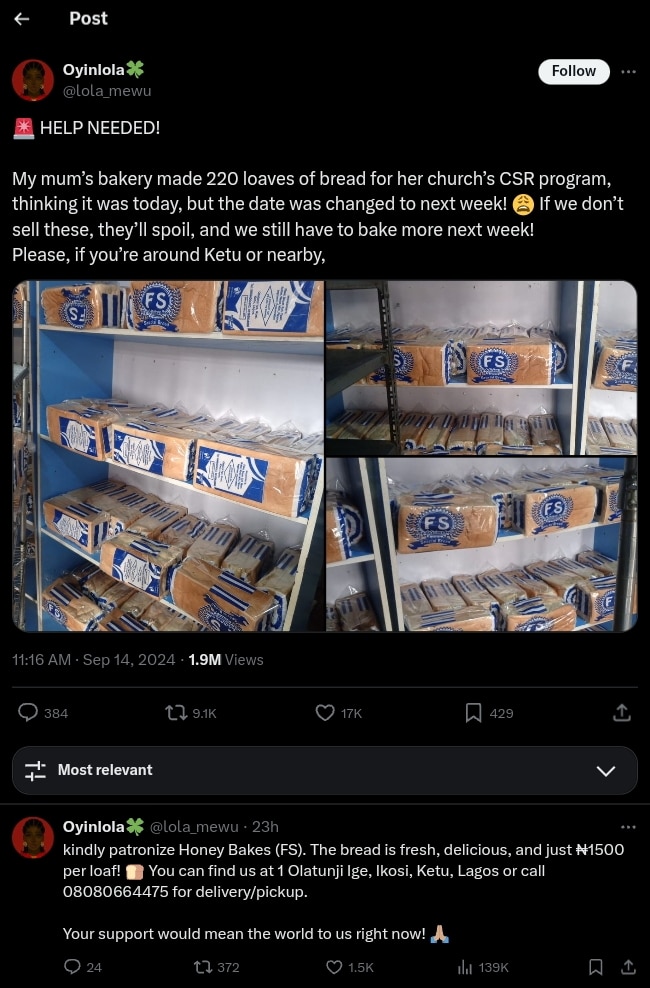Bookmark the Honey Bakes reply
Viewport: 650px width, 988px height.
point(596,967)
